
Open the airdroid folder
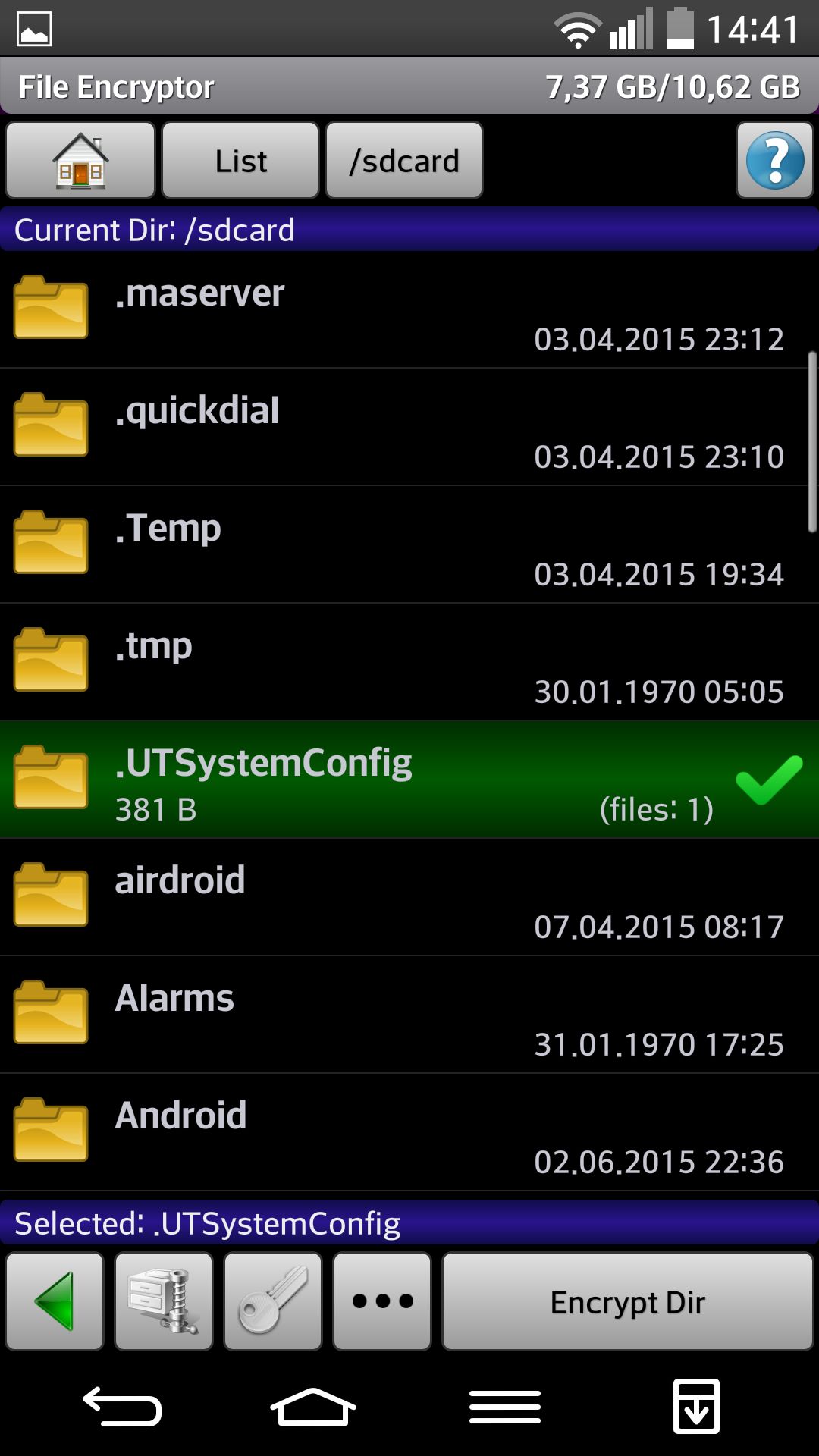[x=409, y=897]
